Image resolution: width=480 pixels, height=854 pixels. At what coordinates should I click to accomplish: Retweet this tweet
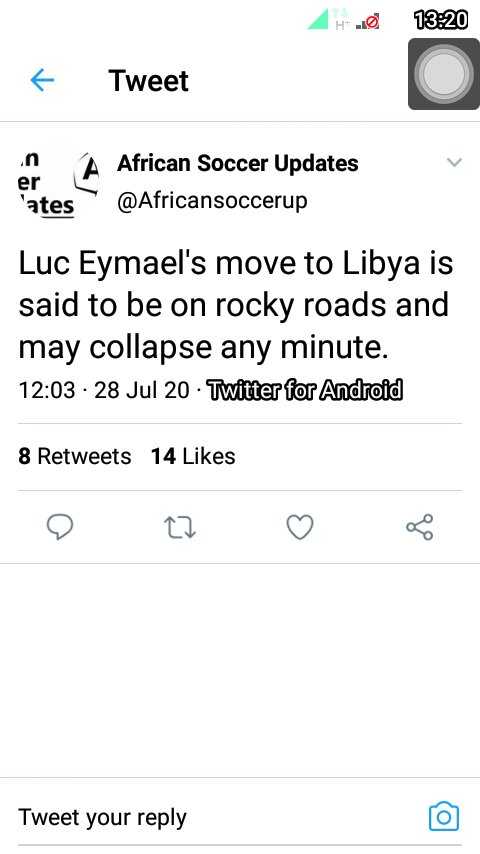coord(180,527)
